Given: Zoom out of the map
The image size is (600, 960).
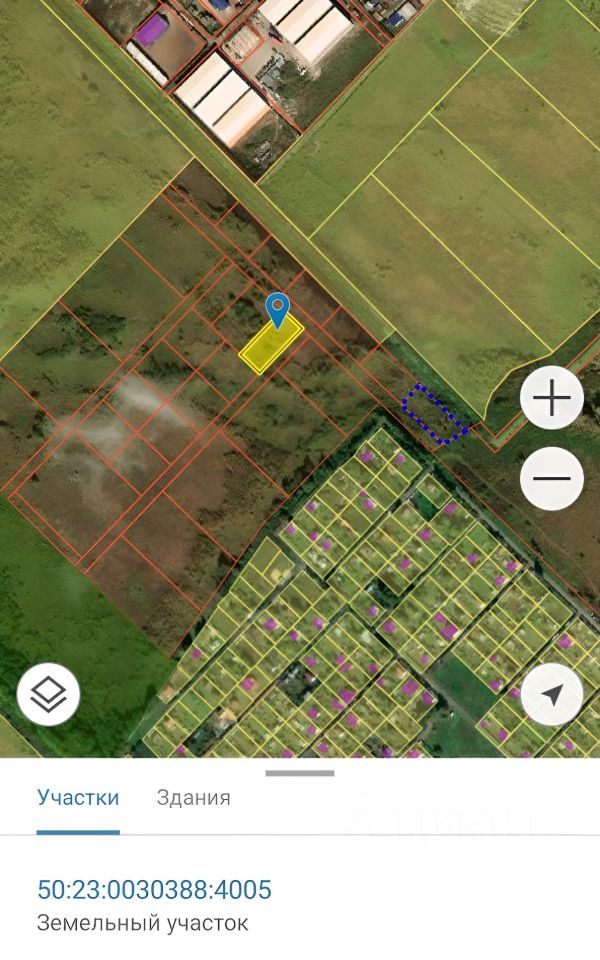Looking at the screenshot, I should coord(551,479).
